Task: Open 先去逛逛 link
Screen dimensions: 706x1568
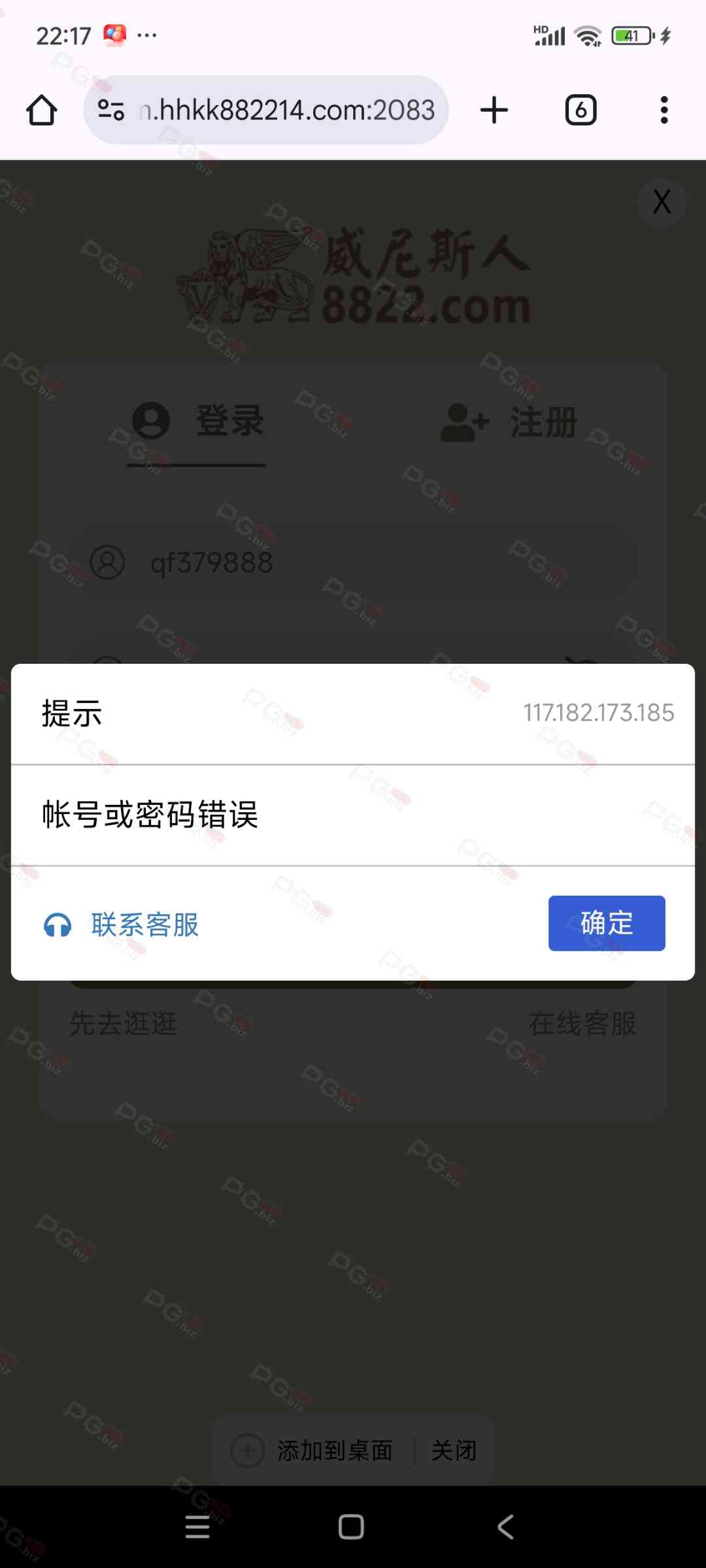Action: 124,1023
